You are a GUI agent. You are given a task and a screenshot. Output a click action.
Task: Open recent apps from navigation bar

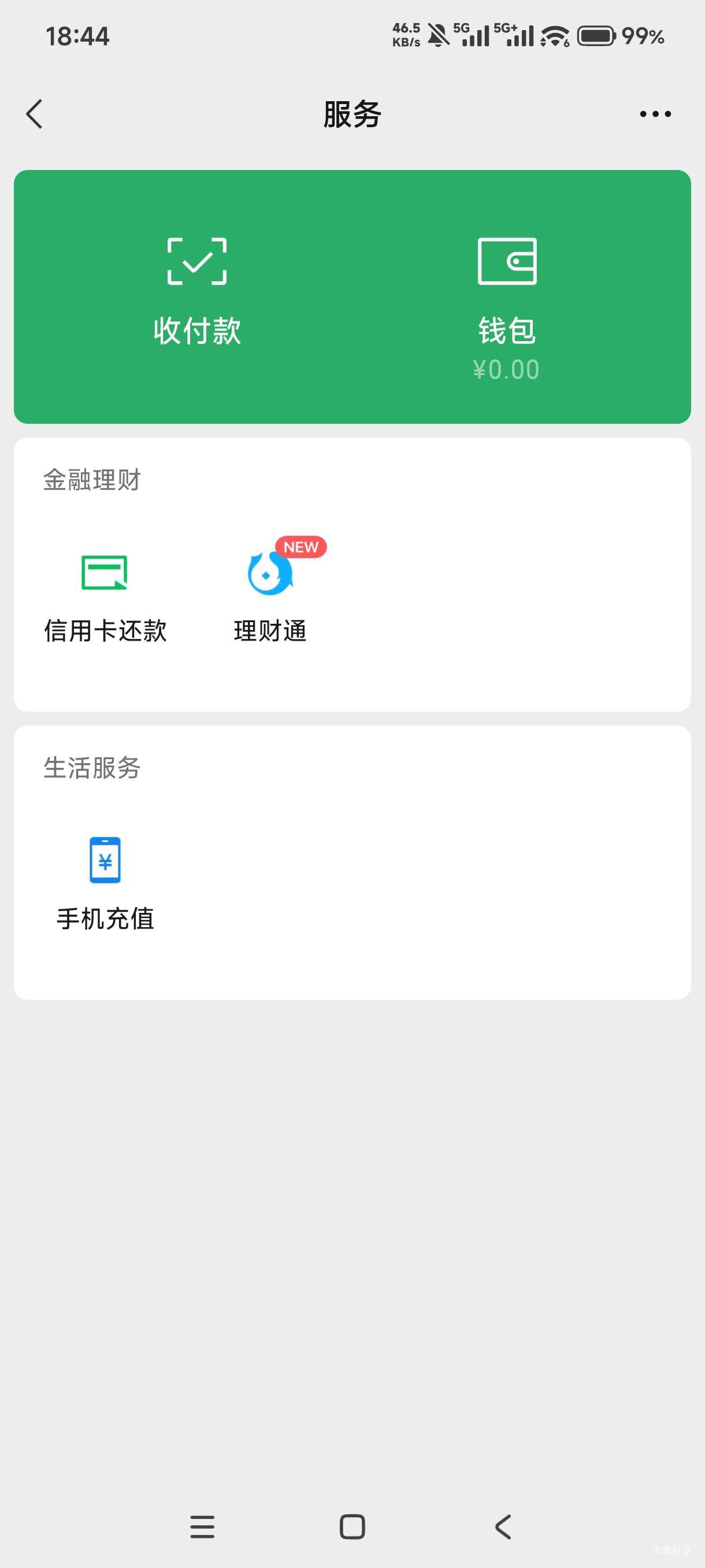pos(203,1526)
